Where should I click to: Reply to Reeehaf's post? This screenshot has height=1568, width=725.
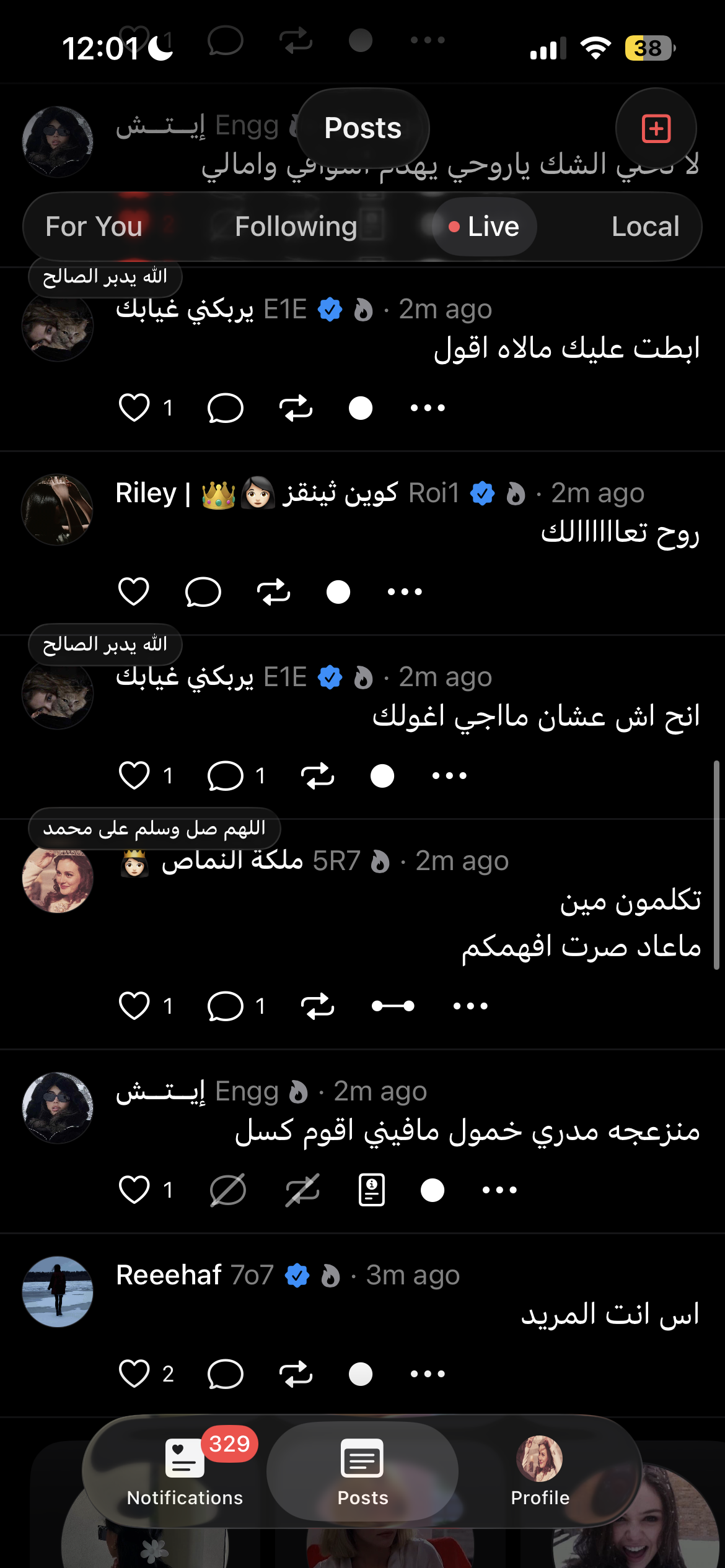(225, 1374)
